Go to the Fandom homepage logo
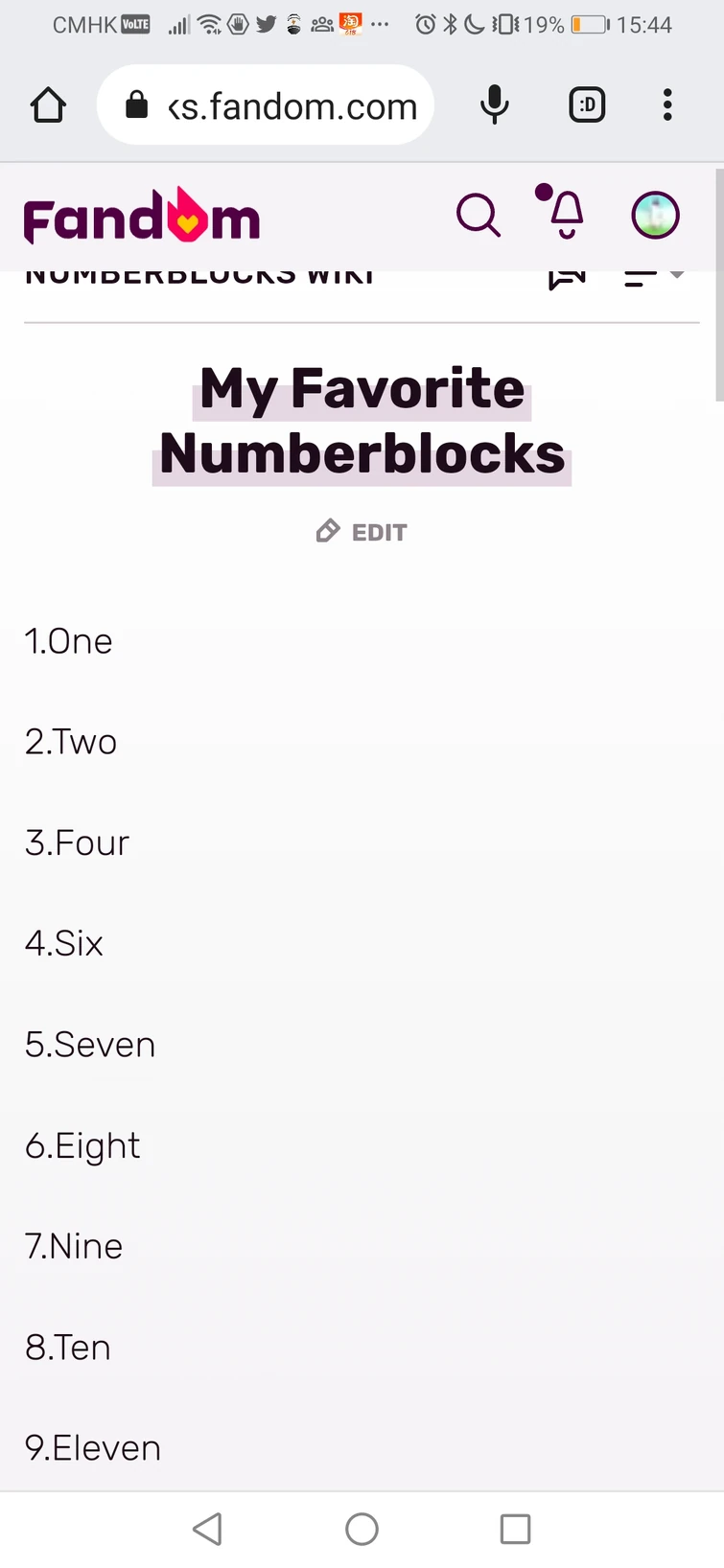The height and width of the screenshot is (1568, 724). (142, 217)
